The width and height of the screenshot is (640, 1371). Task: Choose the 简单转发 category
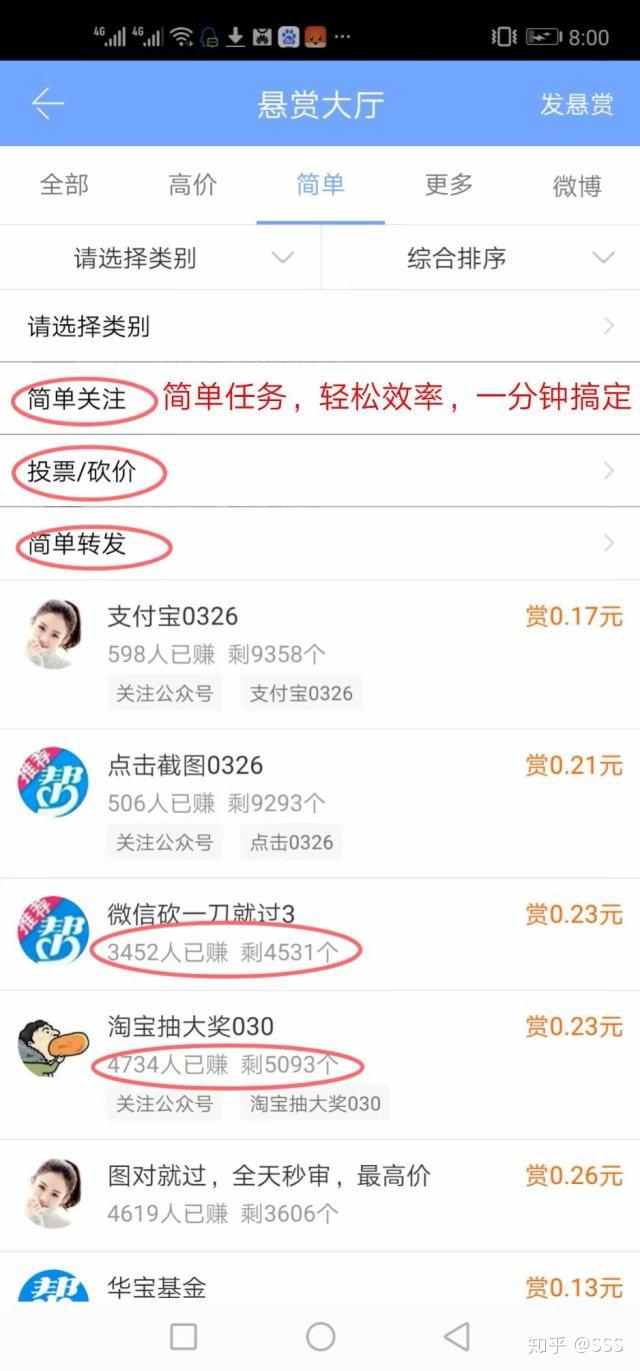click(78, 544)
